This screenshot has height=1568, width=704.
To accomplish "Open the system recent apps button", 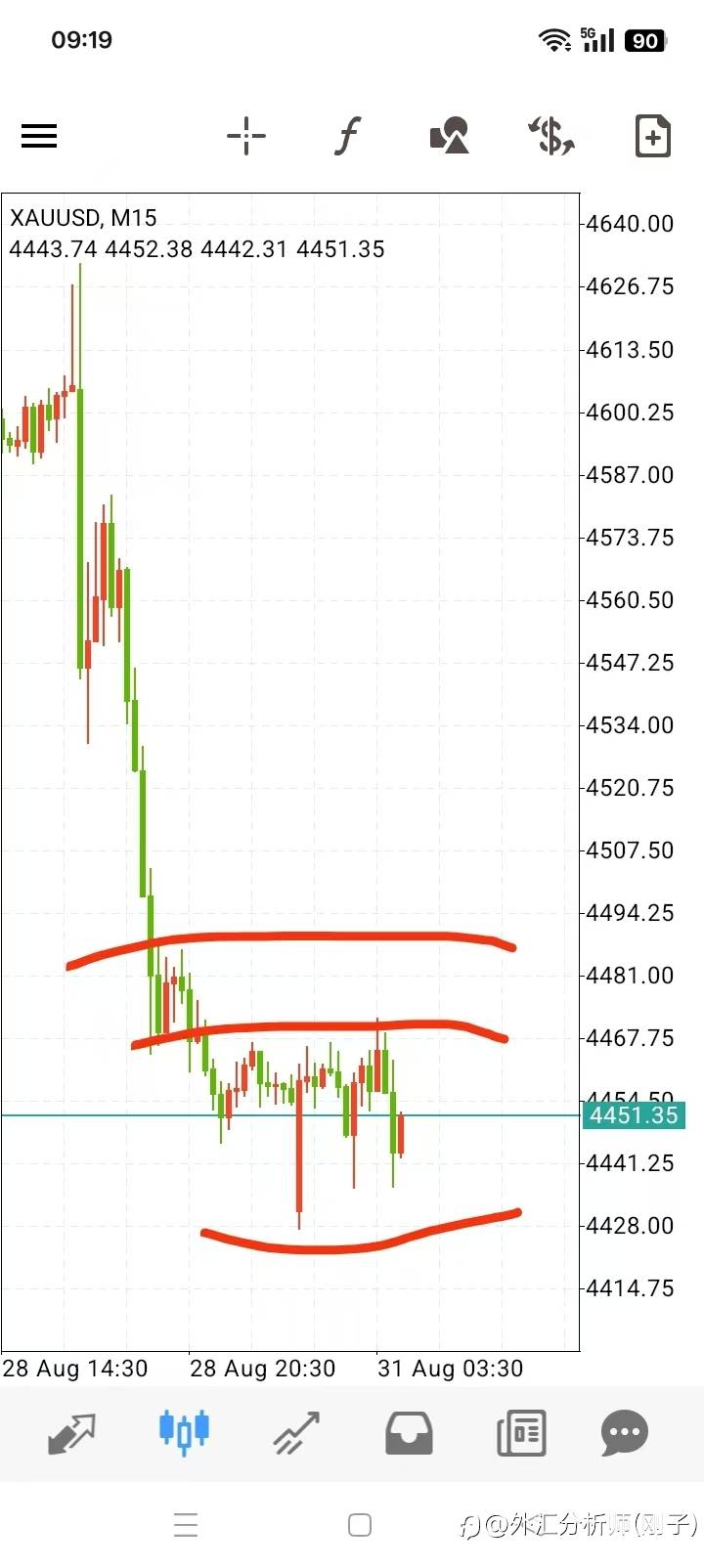I will point(186,1525).
